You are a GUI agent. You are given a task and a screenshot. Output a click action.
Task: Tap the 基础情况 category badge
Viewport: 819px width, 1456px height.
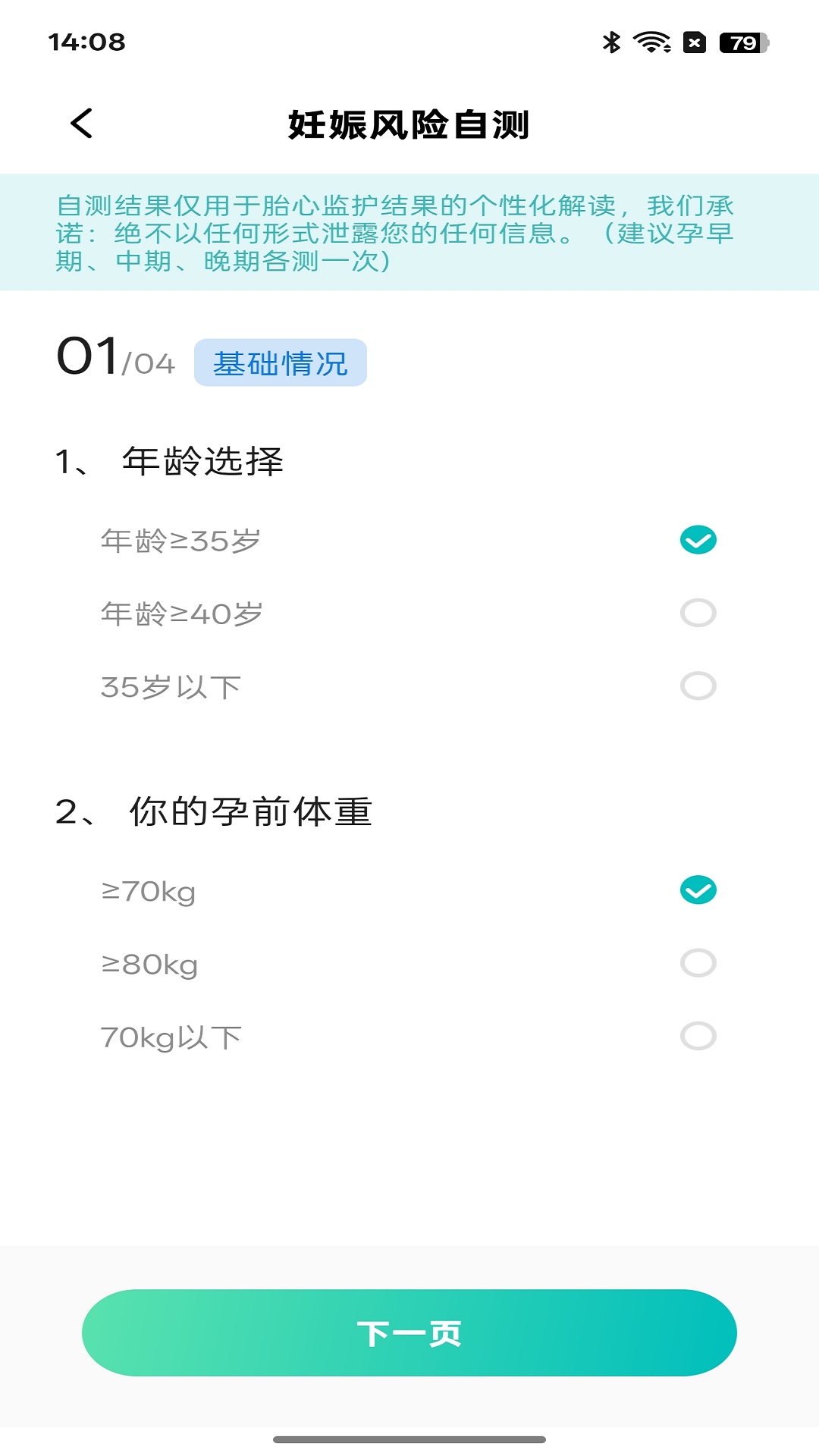(281, 364)
